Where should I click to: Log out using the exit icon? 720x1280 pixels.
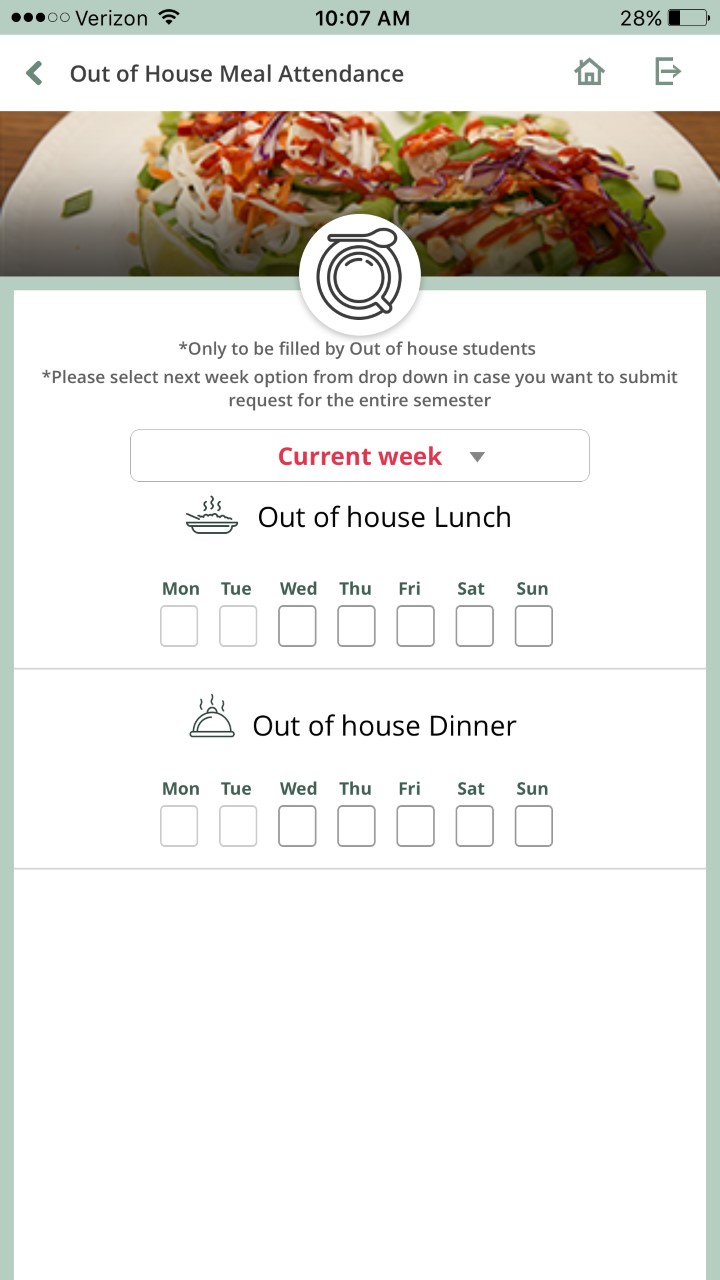[x=666, y=72]
